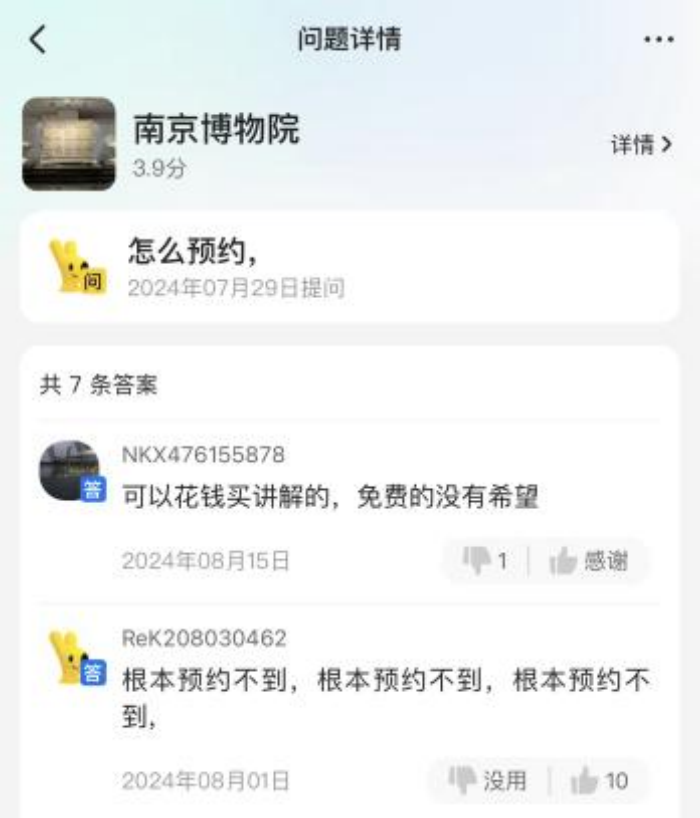Open the 南京博物院 photo thumbnail
Image resolution: width=700 pixels, height=818 pixels.
point(68,143)
